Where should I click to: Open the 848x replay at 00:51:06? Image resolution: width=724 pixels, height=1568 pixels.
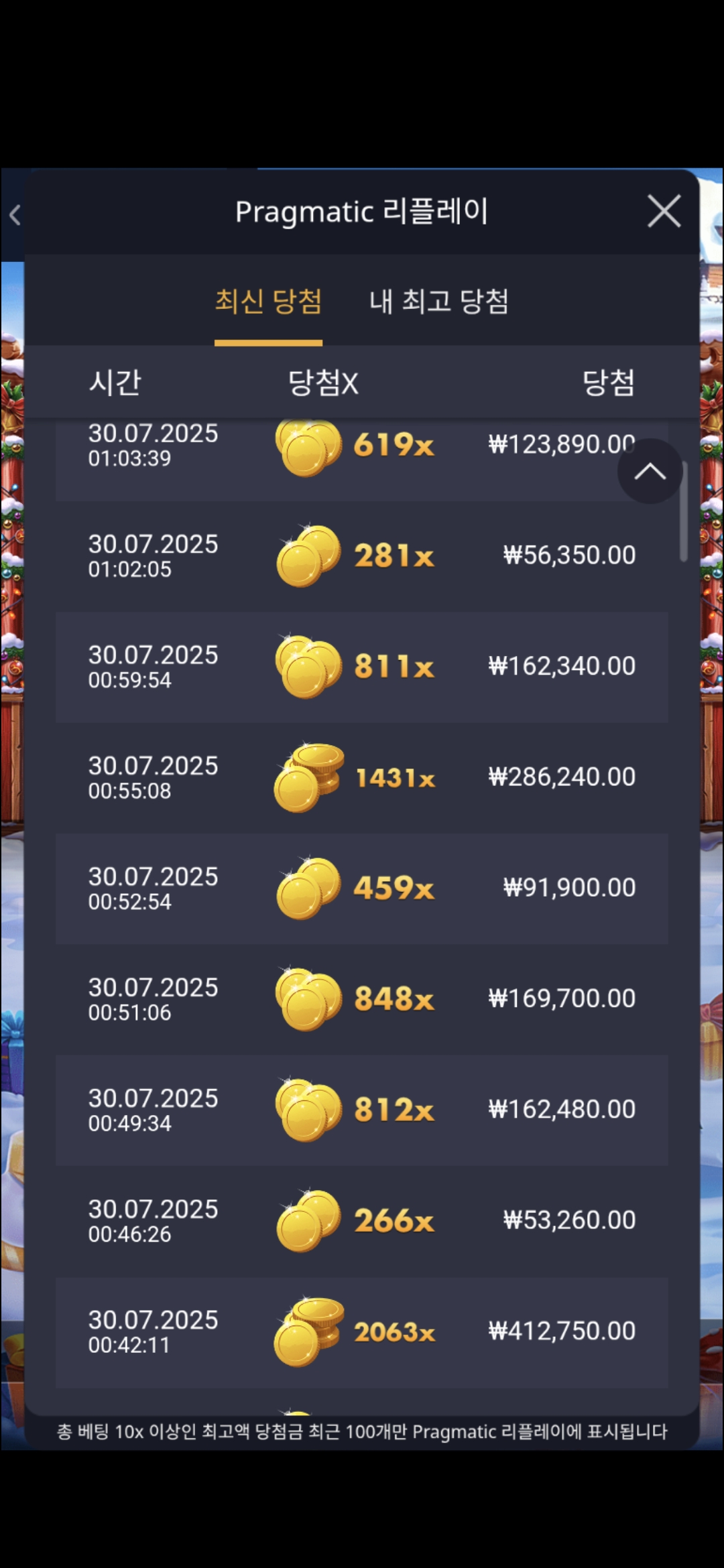click(362, 999)
